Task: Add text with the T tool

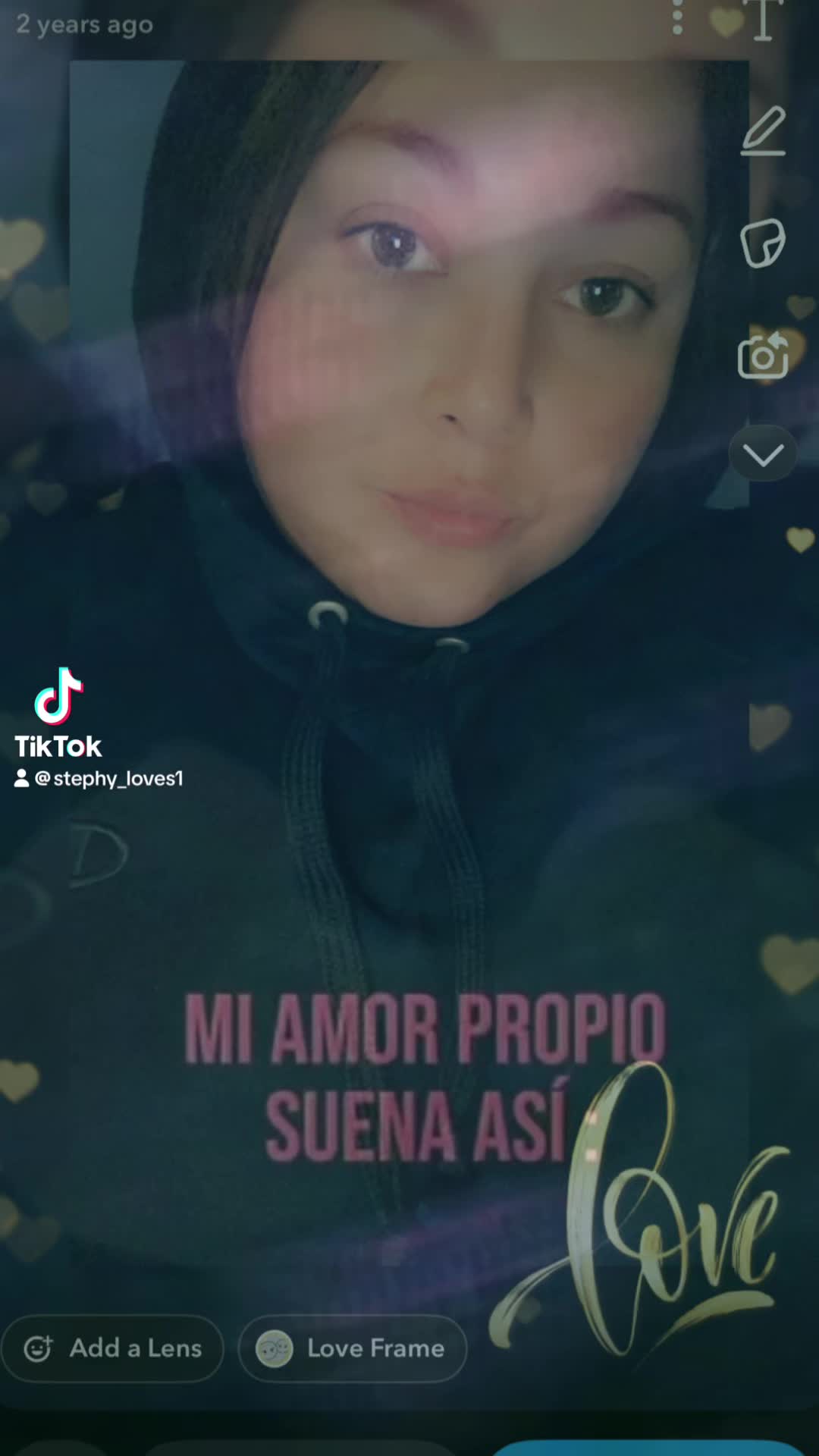Action: point(763,18)
